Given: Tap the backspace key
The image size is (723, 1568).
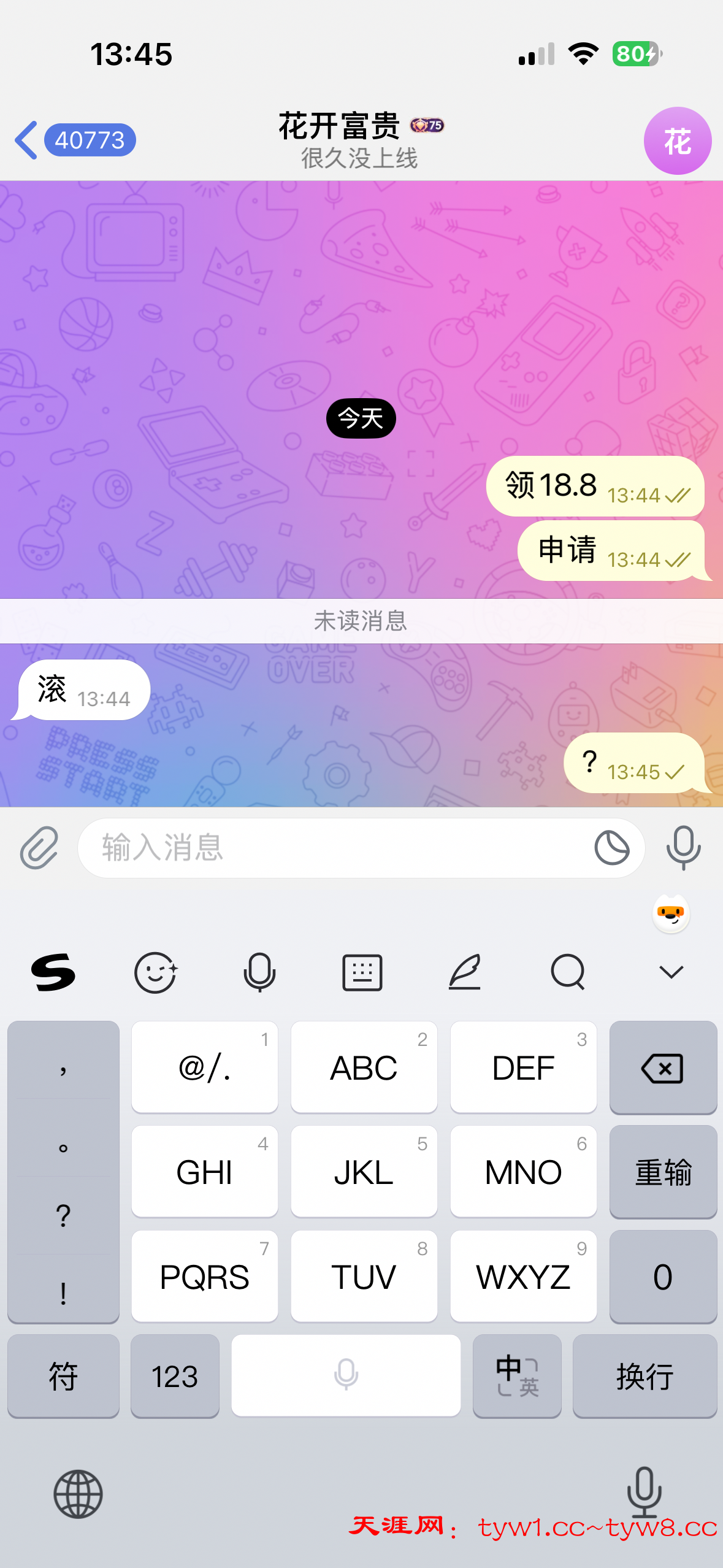Looking at the screenshot, I should click(663, 1068).
